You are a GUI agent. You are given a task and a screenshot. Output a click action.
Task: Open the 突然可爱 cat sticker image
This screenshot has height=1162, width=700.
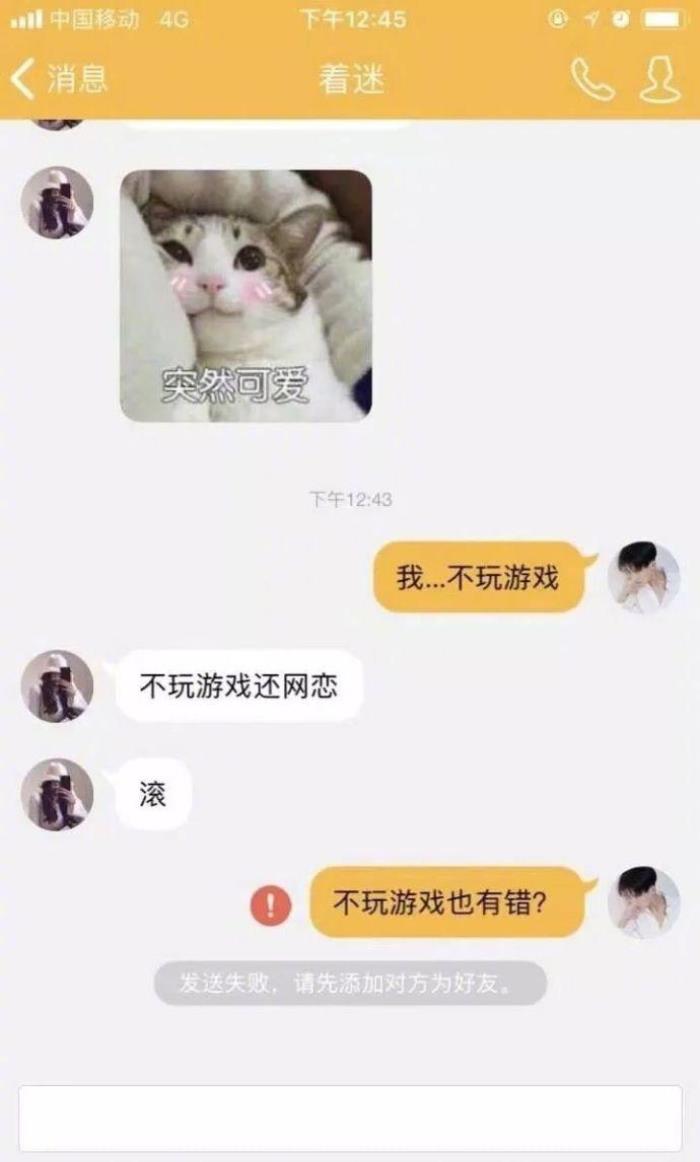coord(246,296)
